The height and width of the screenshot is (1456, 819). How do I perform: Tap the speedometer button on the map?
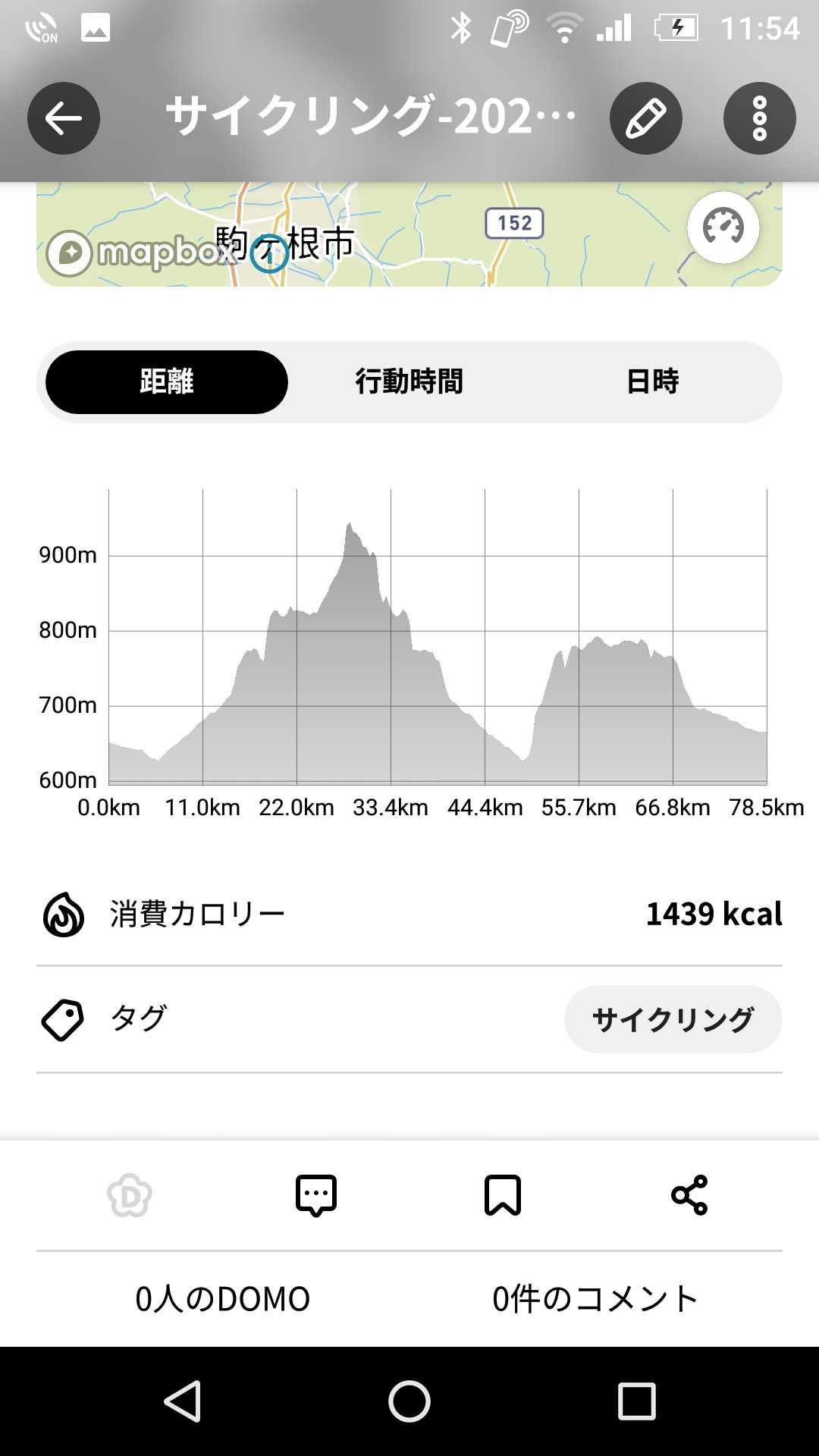tap(723, 227)
